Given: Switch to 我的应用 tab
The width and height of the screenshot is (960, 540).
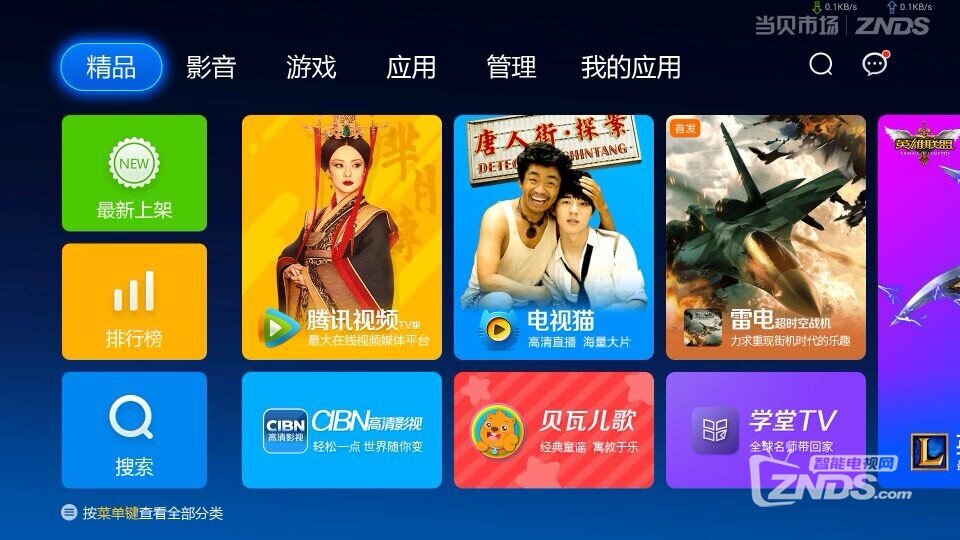Looking at the screenshot, I should [x=631, y=67].
